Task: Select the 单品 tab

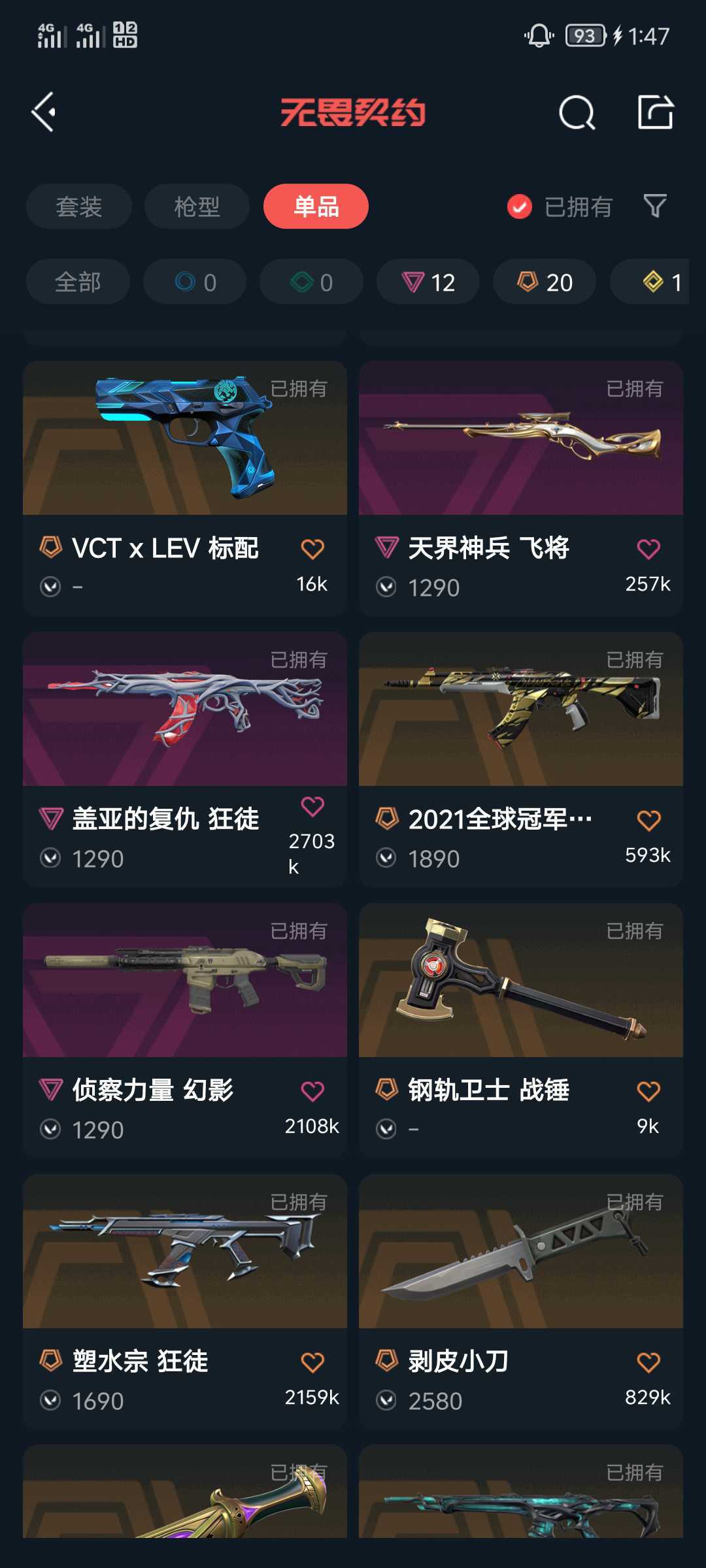Action: point(316,206)
